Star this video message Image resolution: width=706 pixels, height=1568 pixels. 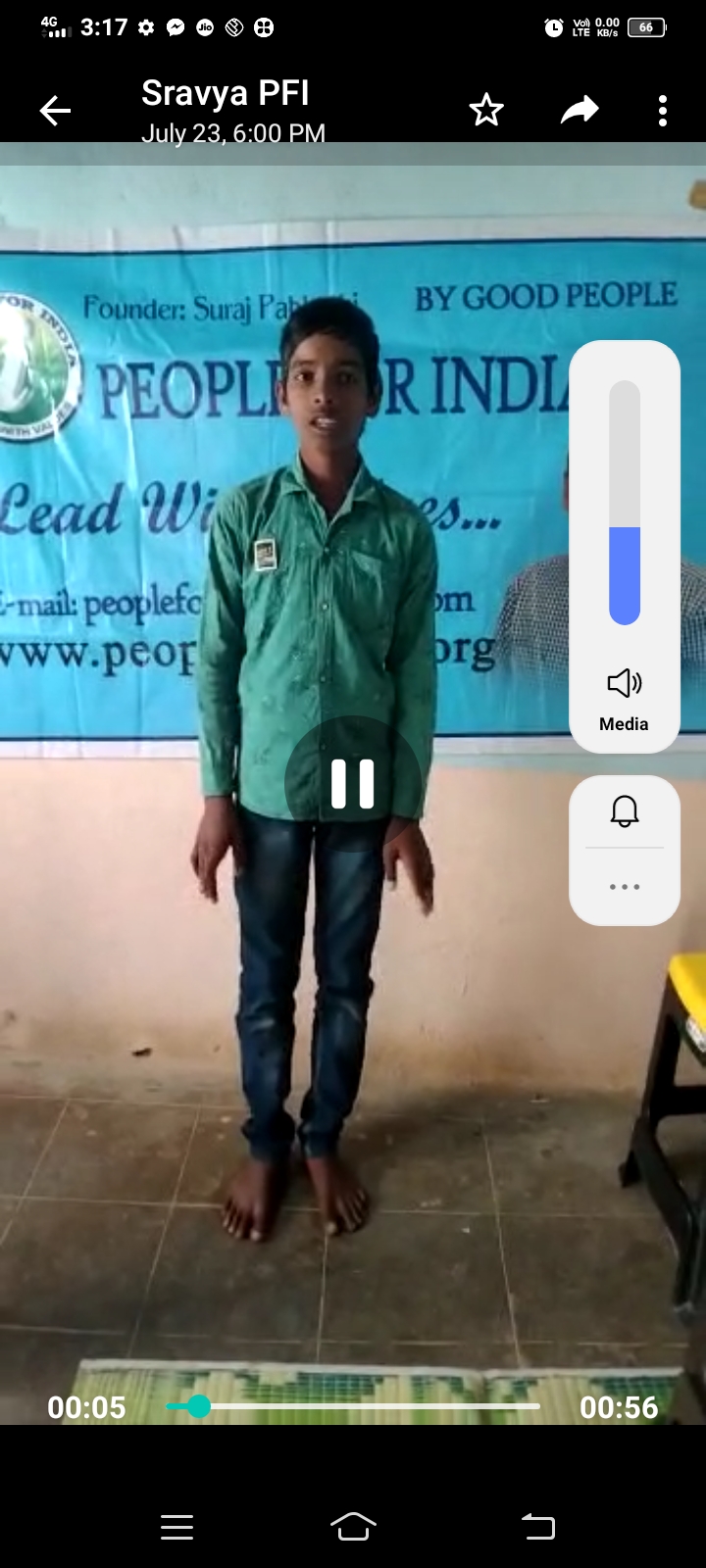click(x=486, y=111)
